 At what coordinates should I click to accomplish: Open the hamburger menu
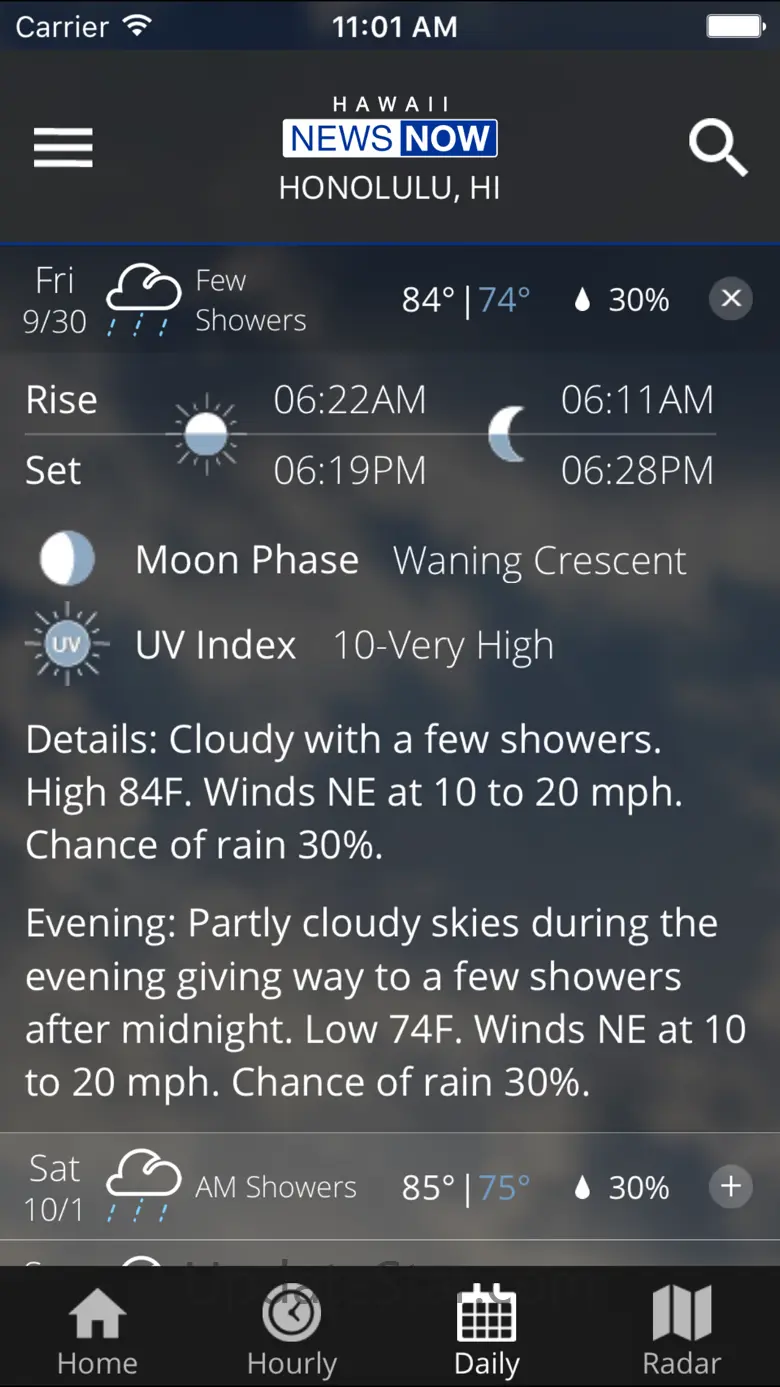click(x=63, y=148)
